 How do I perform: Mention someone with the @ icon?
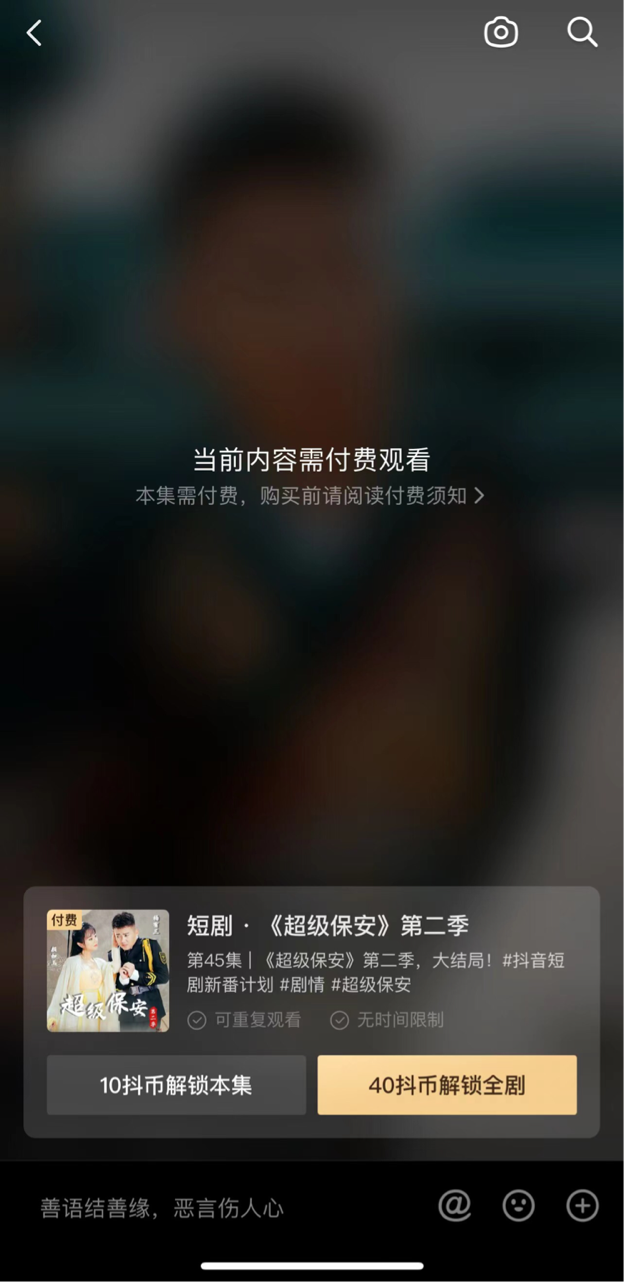[x=455, y=1206]
